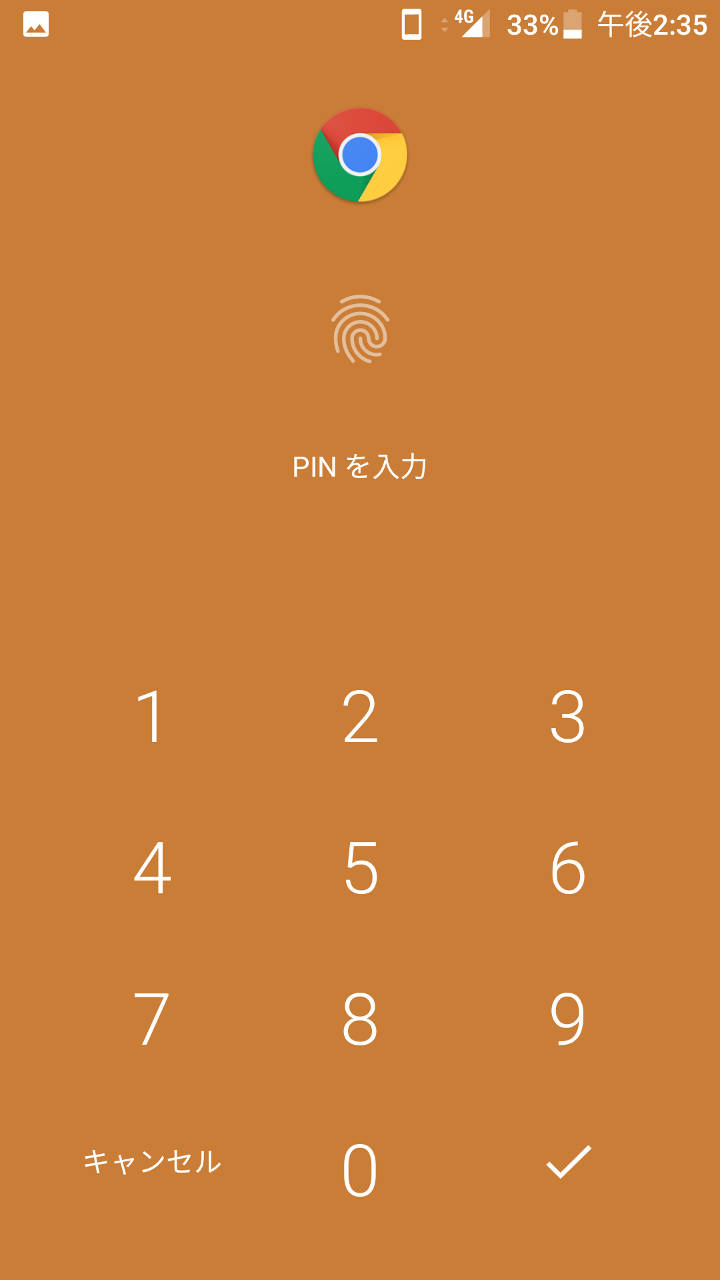Select digit 9 on the keypad
Viewport: 720px width, 1280px height.
[567, 1019]
